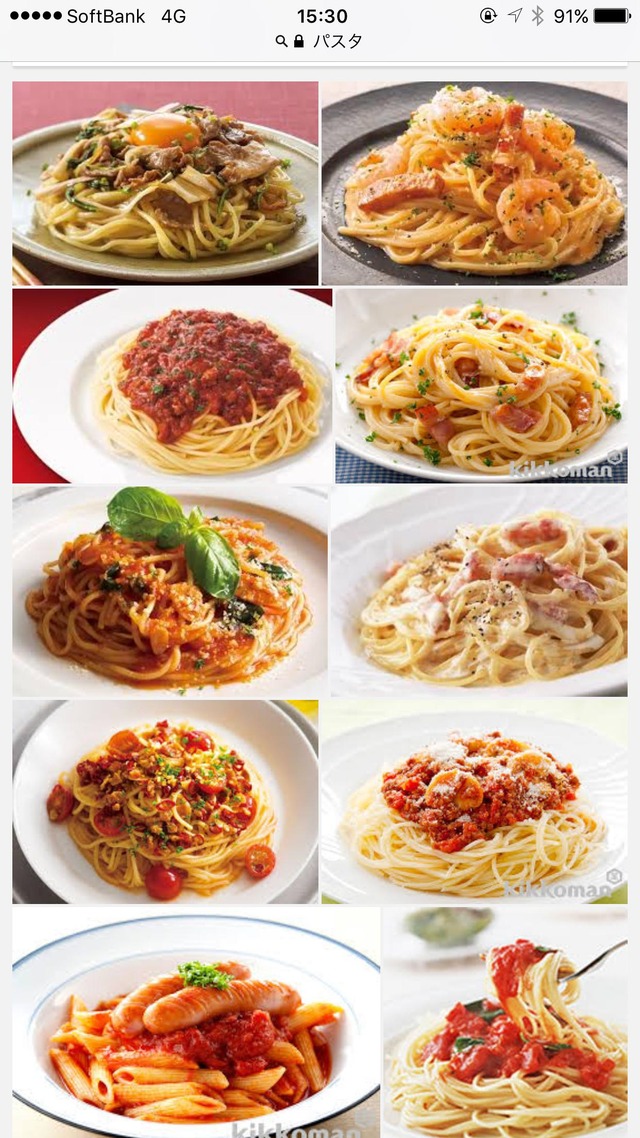Screen dimensions: 640x1138
Task: Open the shrimp tomato cream pasta image
Action: coord(475,183)
